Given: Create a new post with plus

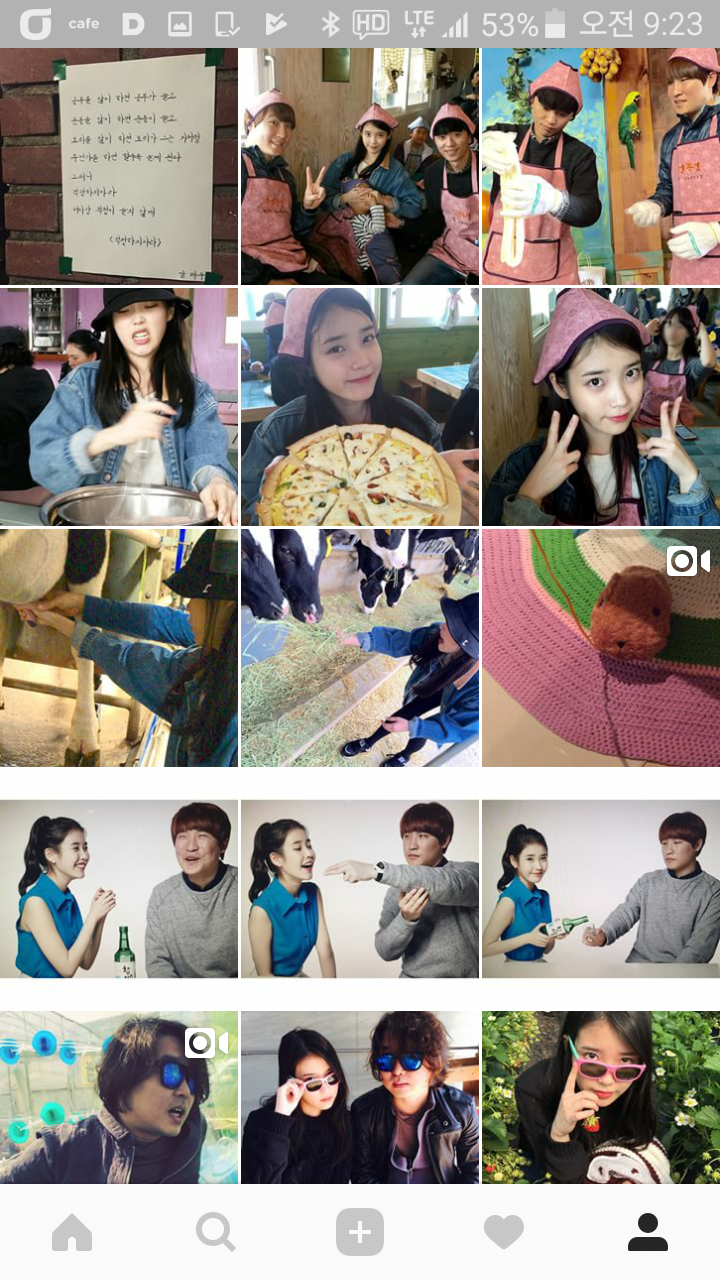Looking at the screenshot, I should coord(360,1232).
